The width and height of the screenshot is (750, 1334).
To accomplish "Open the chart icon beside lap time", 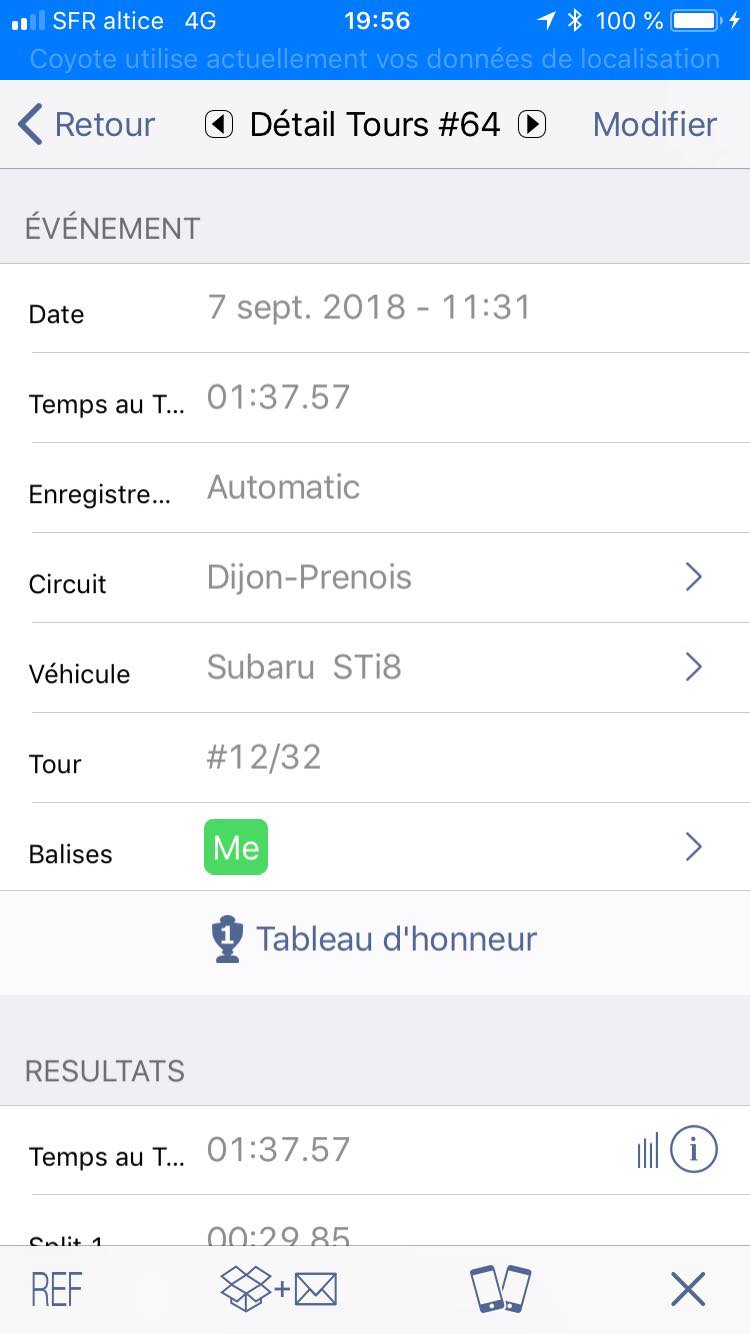I will (647, 1152).
